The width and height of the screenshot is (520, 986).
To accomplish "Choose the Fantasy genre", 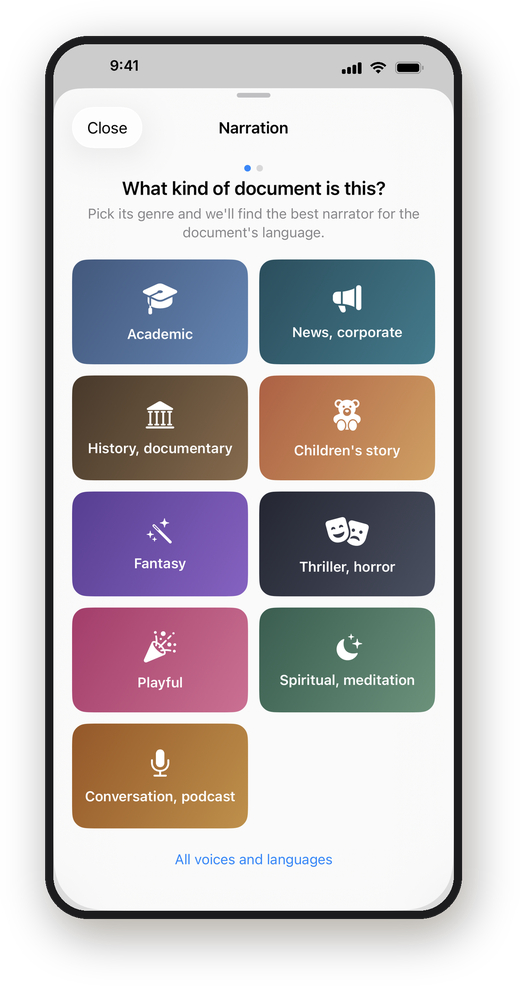I will (x=160, y=544).
